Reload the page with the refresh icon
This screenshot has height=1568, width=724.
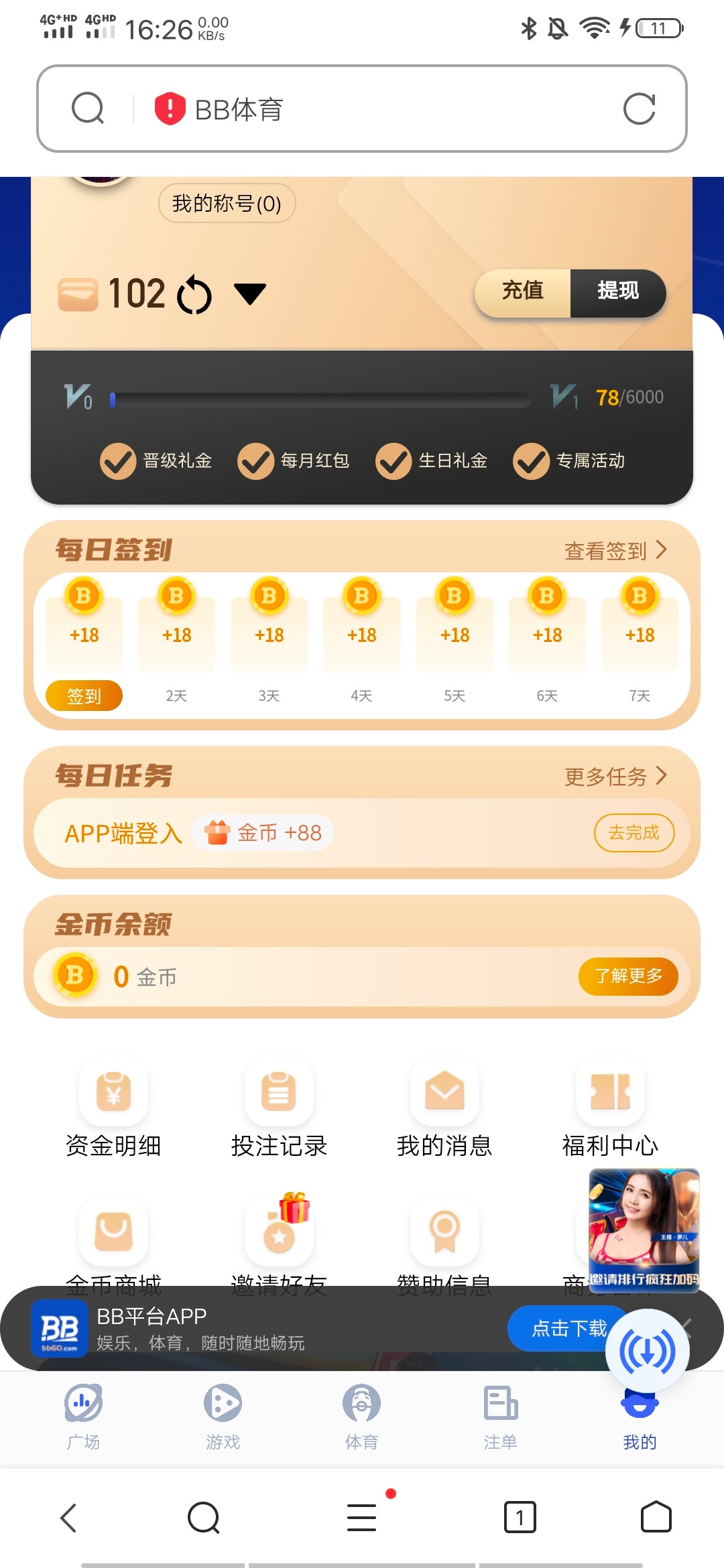[638, 109]
